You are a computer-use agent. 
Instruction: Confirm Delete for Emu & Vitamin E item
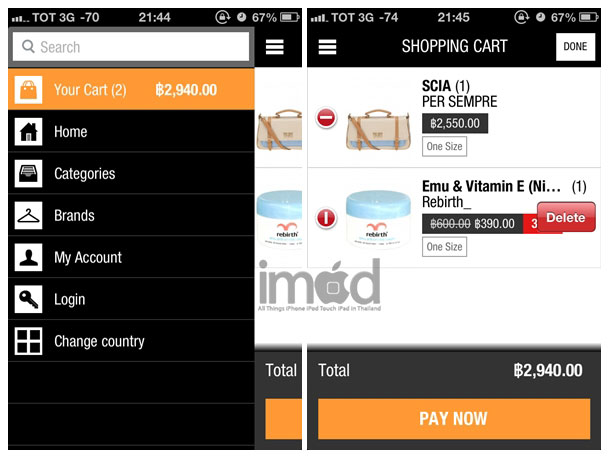pyautogui.click(x=566, y=218)
